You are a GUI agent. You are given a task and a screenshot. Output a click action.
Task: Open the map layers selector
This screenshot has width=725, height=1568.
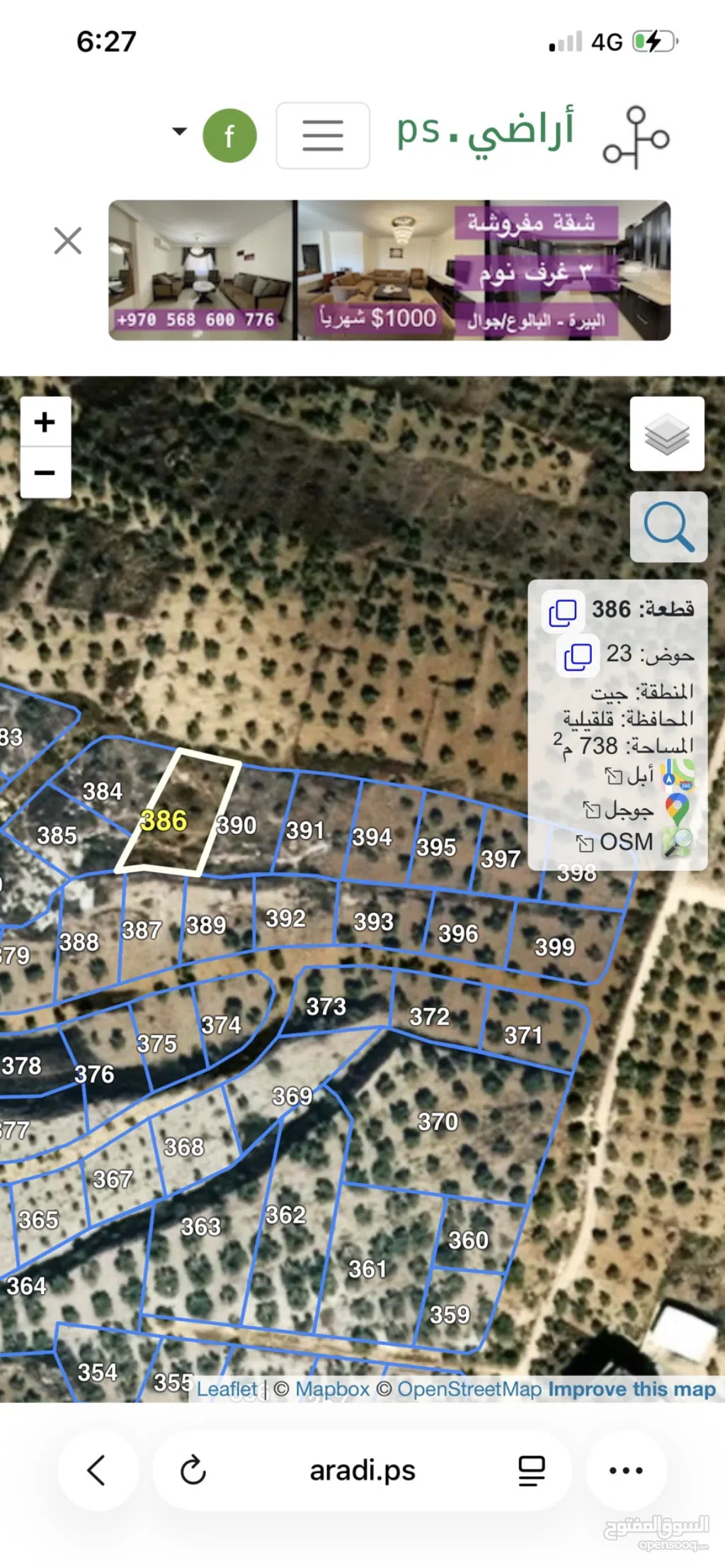coord(666,434)
